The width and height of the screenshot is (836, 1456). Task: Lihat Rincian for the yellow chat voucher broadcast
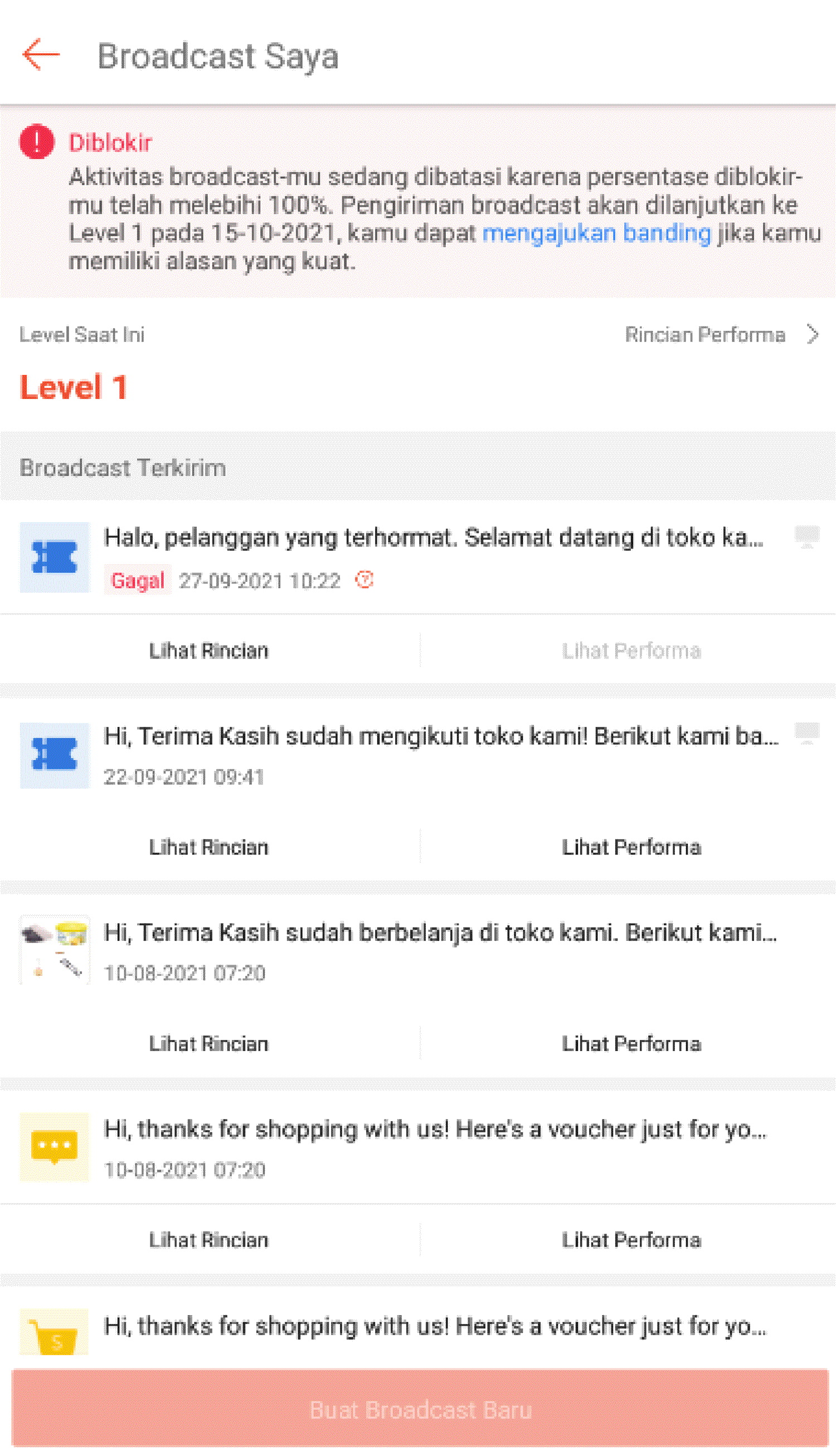(209, 1240)
